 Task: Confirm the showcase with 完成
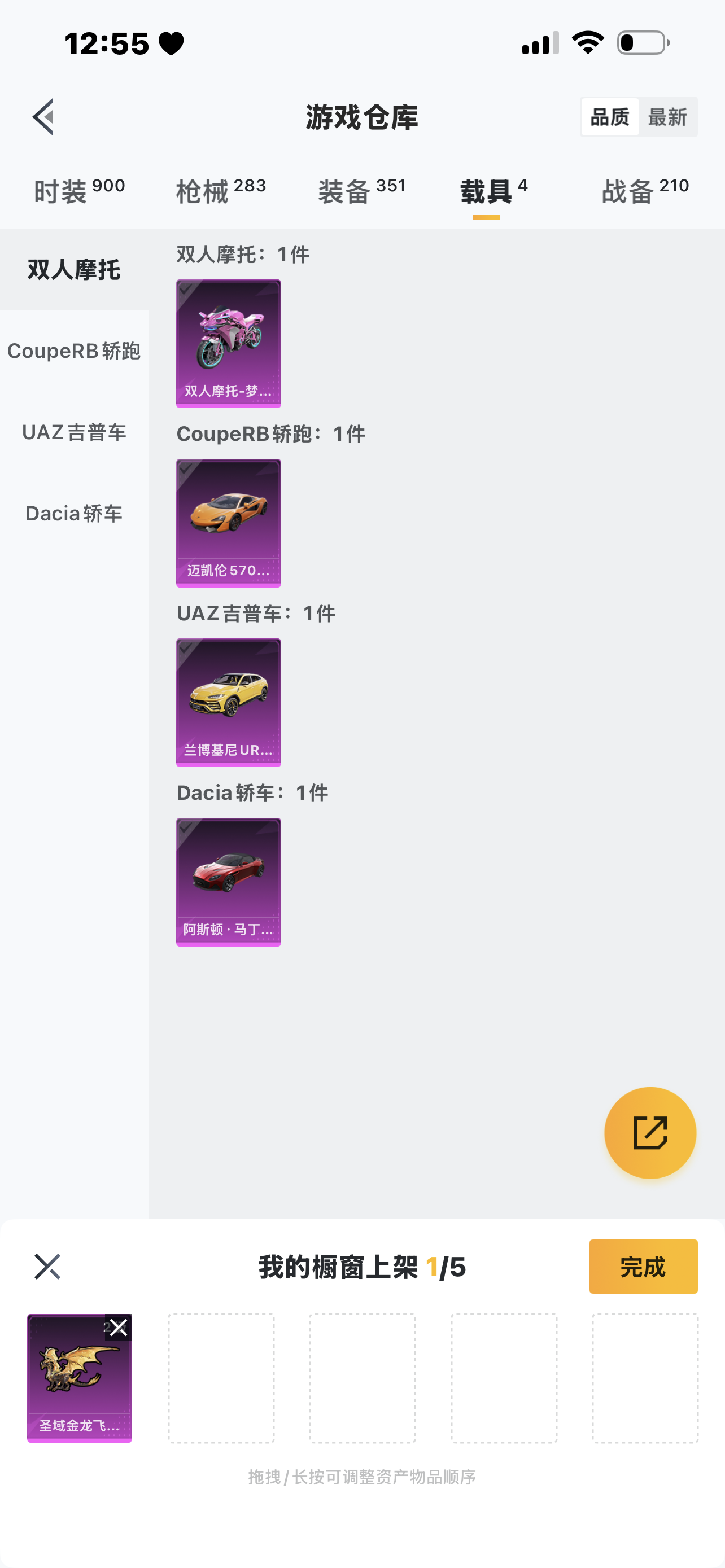pyautogui.click(x=643, y=1267)
